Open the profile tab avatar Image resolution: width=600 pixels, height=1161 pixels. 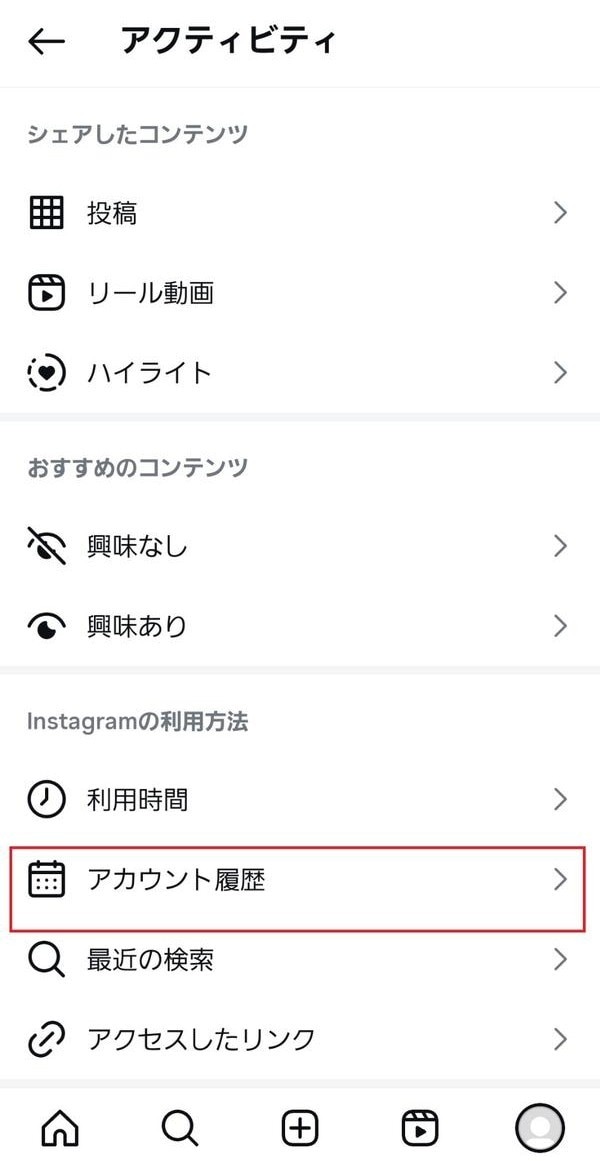540,1128
